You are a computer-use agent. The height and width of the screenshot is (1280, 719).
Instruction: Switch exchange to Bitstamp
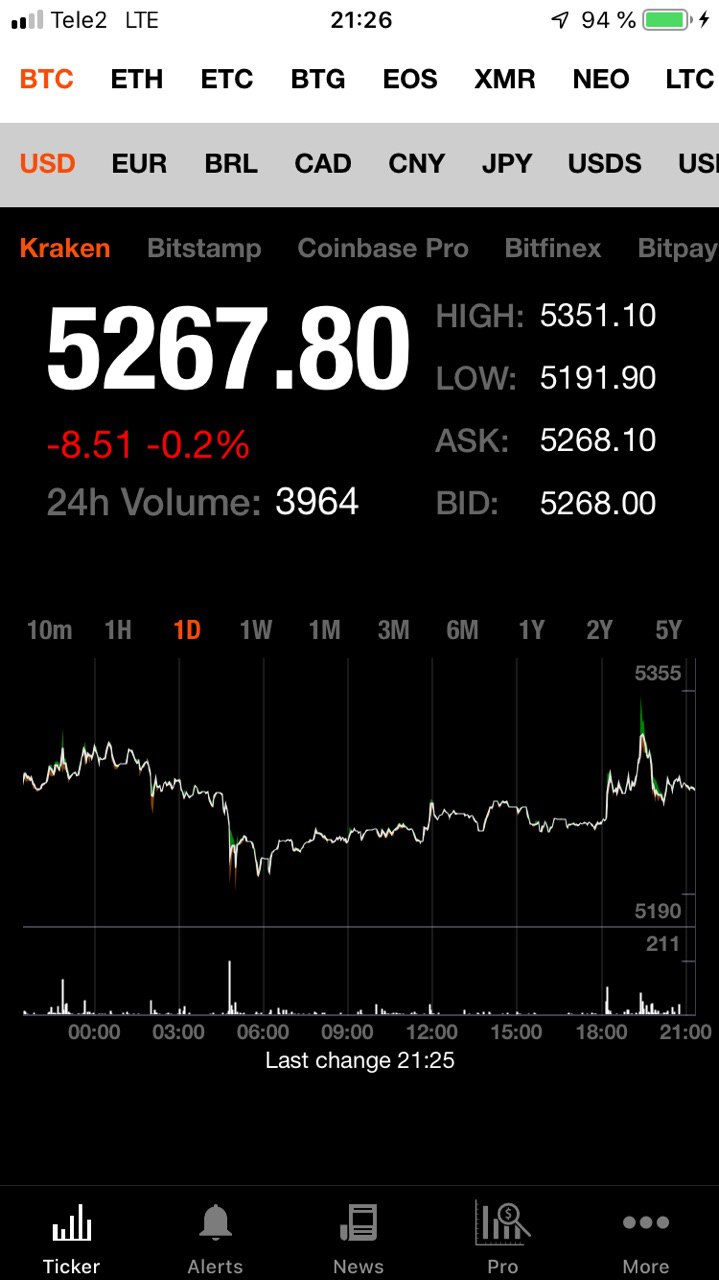(x=204, y=248)
